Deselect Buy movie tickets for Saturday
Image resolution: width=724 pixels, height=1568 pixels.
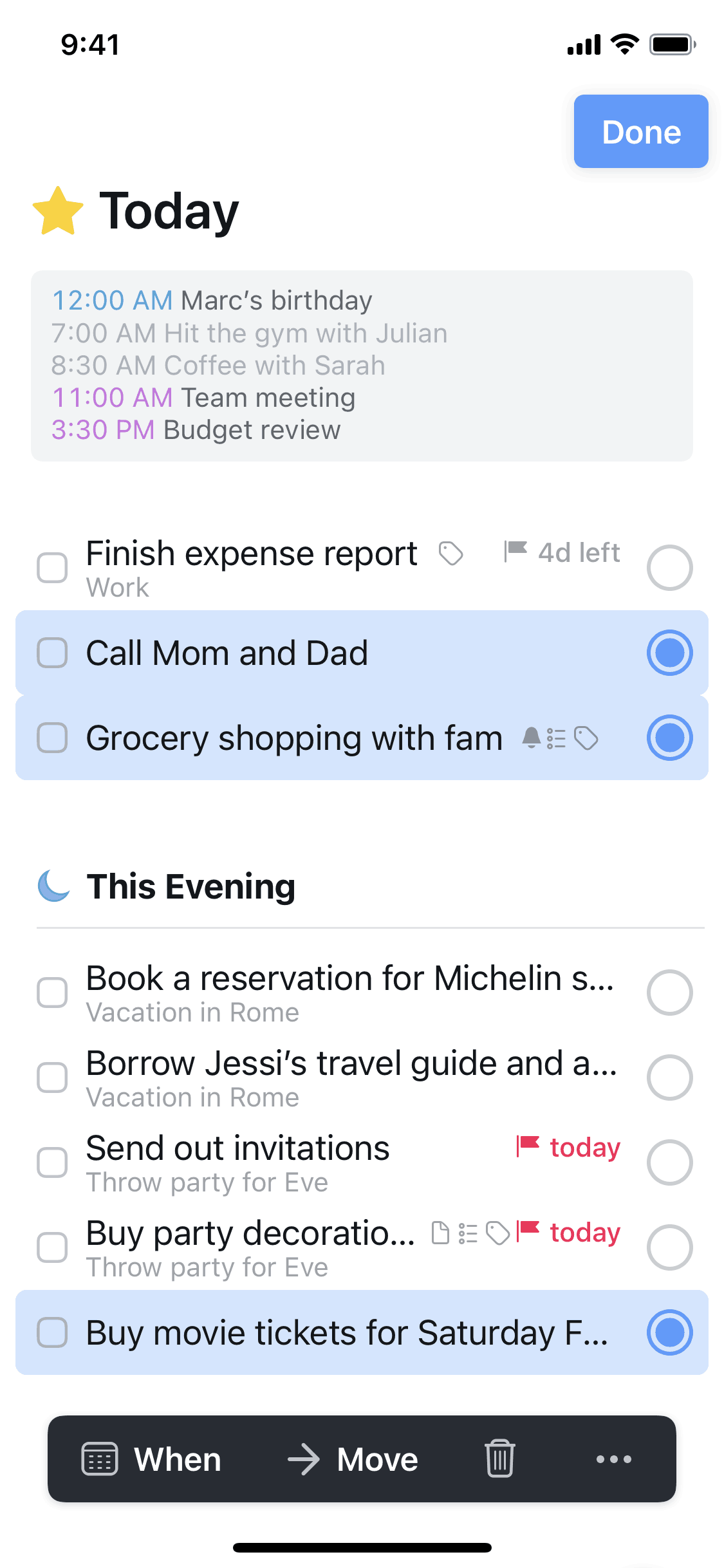[x=669, y=1332]
